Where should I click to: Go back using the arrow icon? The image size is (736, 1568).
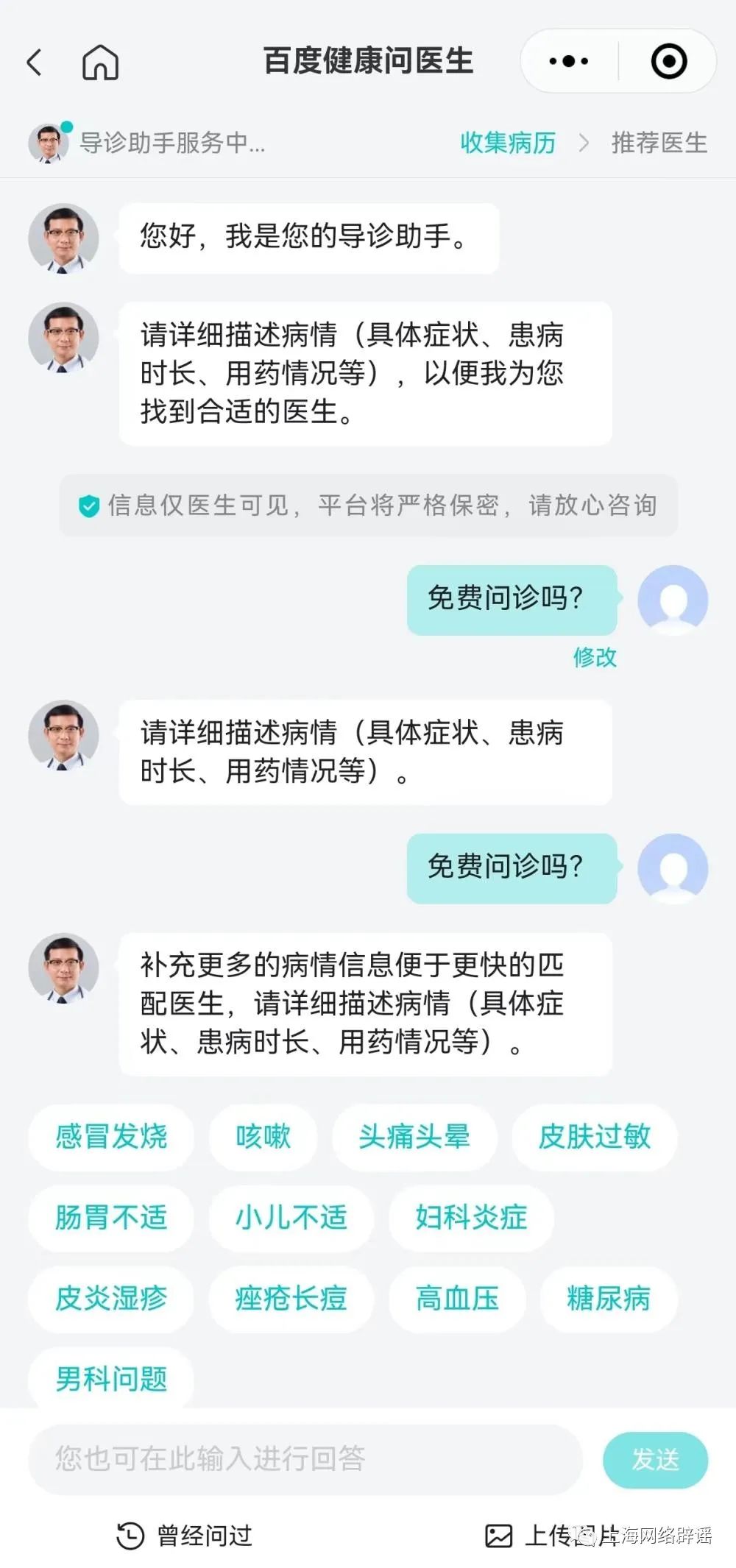35,63
